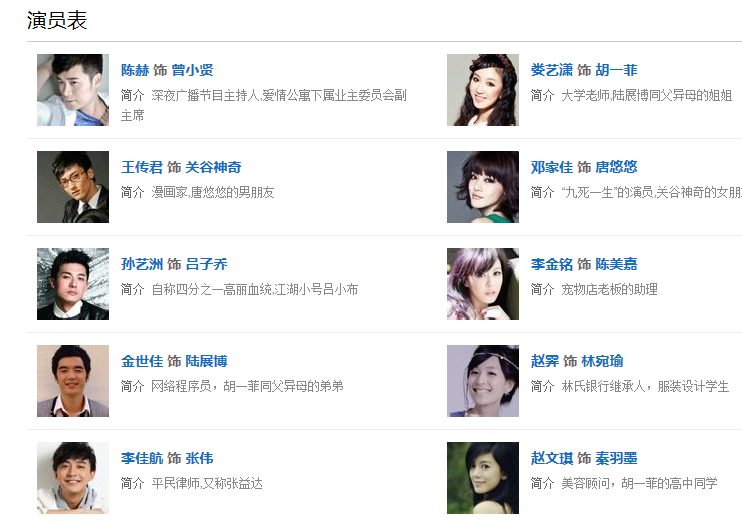This screenshot has width=742, height=526.
Task: Open character link 唐悠悠
Action: click(616, 167)
